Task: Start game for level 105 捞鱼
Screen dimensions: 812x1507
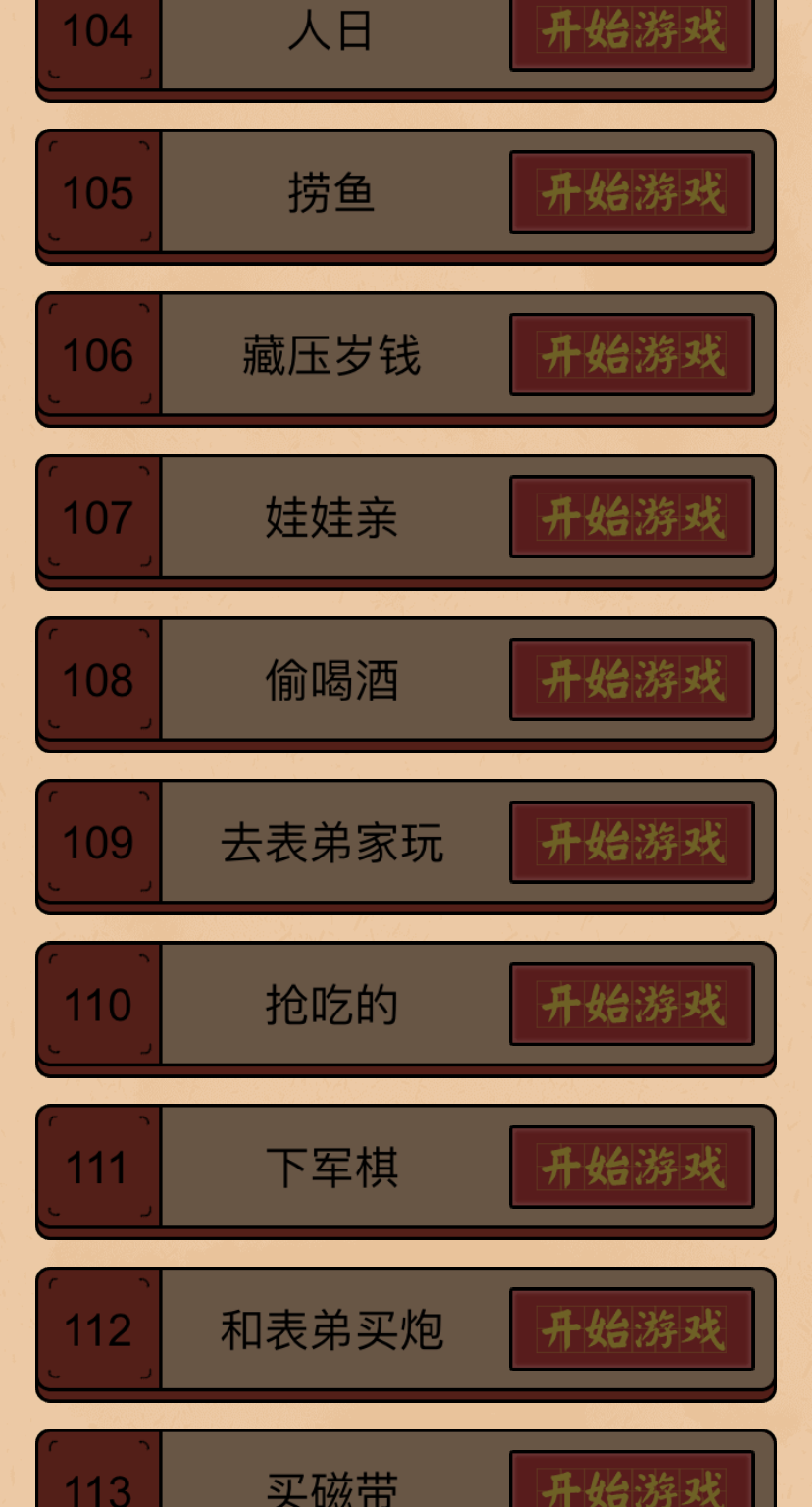Action: point(632,192)
